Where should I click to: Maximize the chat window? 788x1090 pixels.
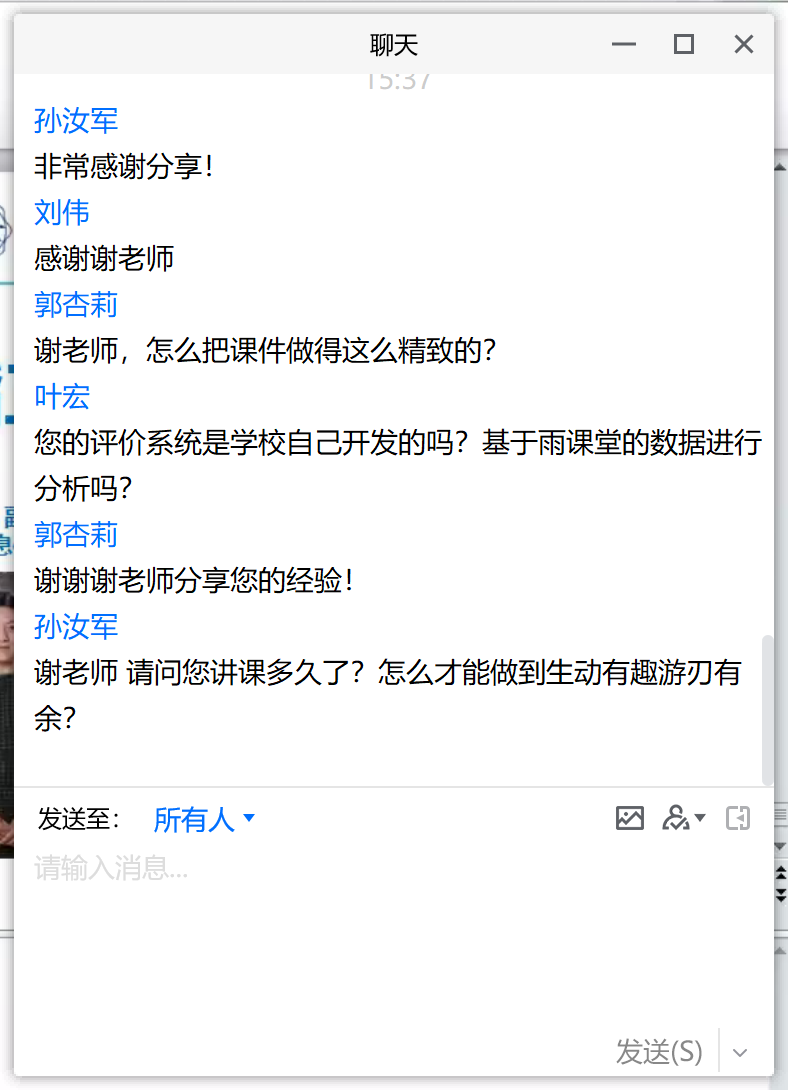684,44
